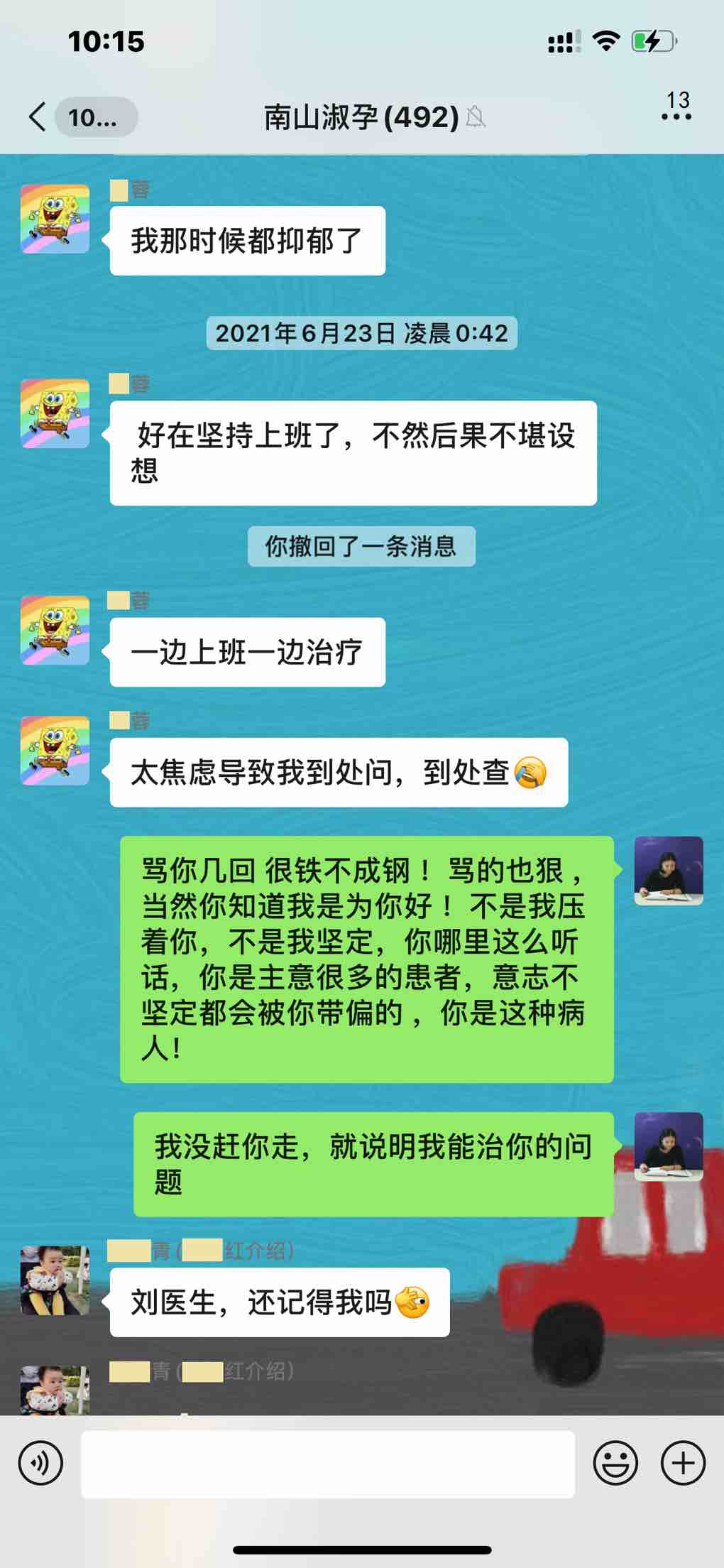Tap the message text field
The image size is (724, 1568).
tap(328, 1464)
